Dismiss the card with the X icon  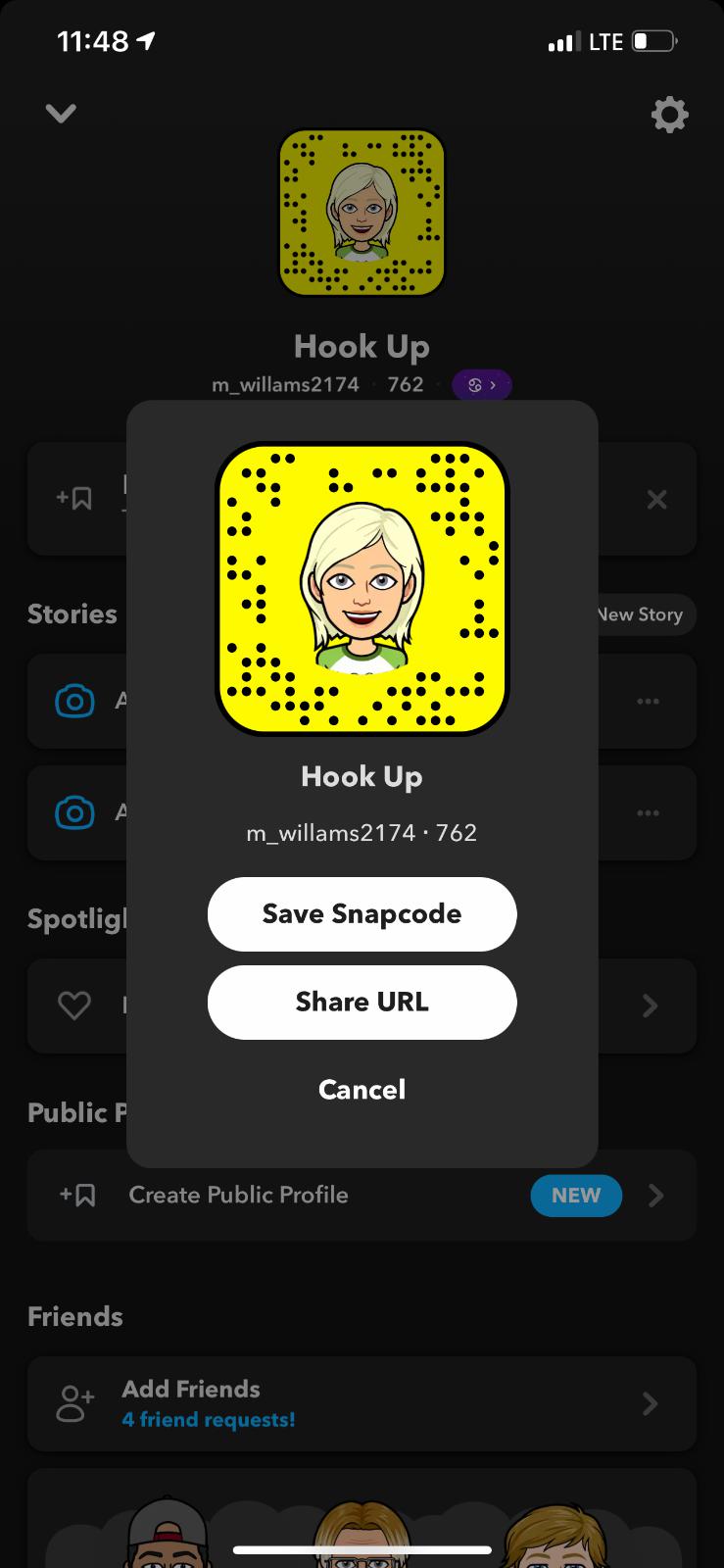(x=656, y=500)
